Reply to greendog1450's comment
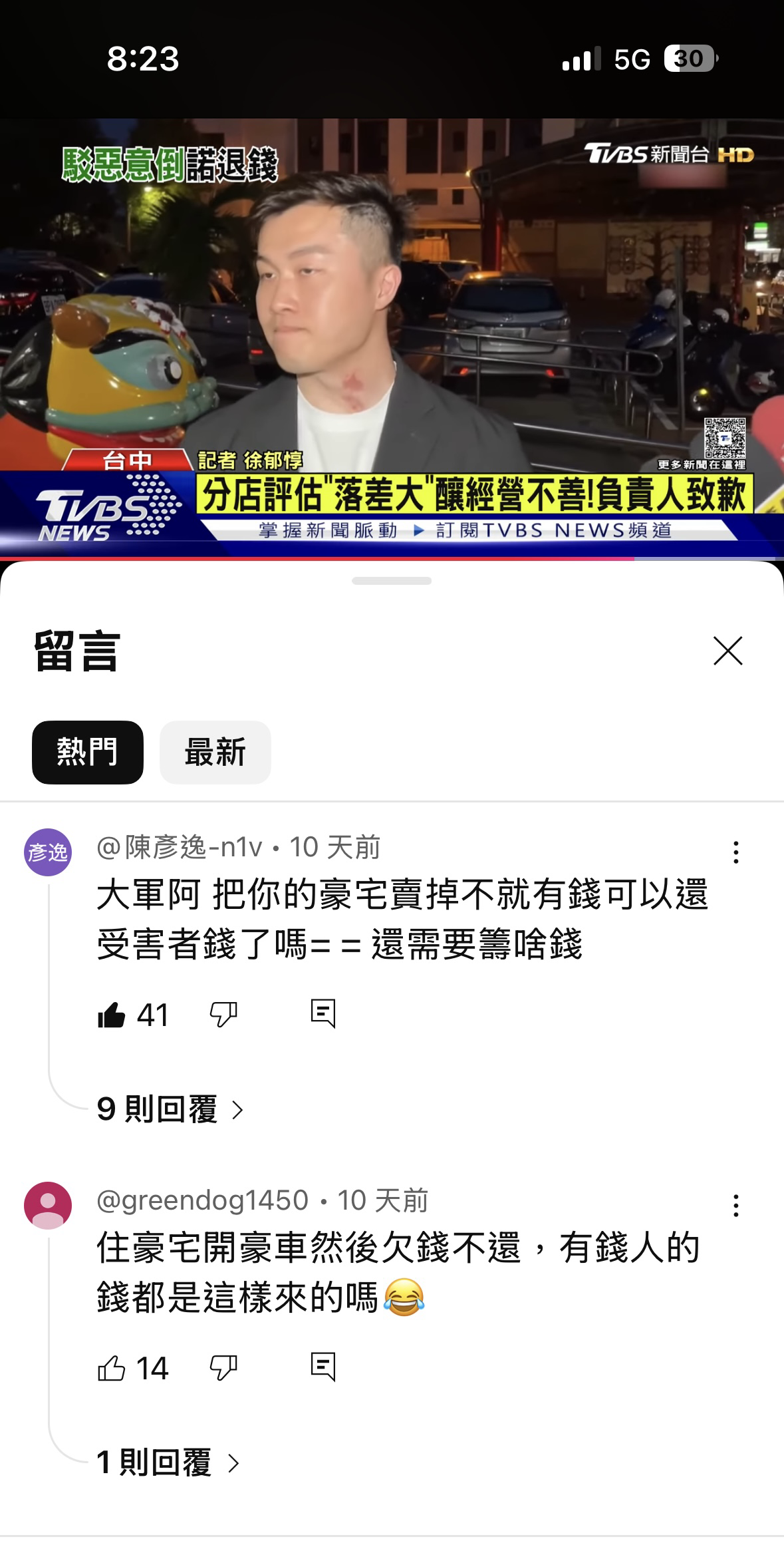This screenshot has width=784, height=1547. point(323,1367)
